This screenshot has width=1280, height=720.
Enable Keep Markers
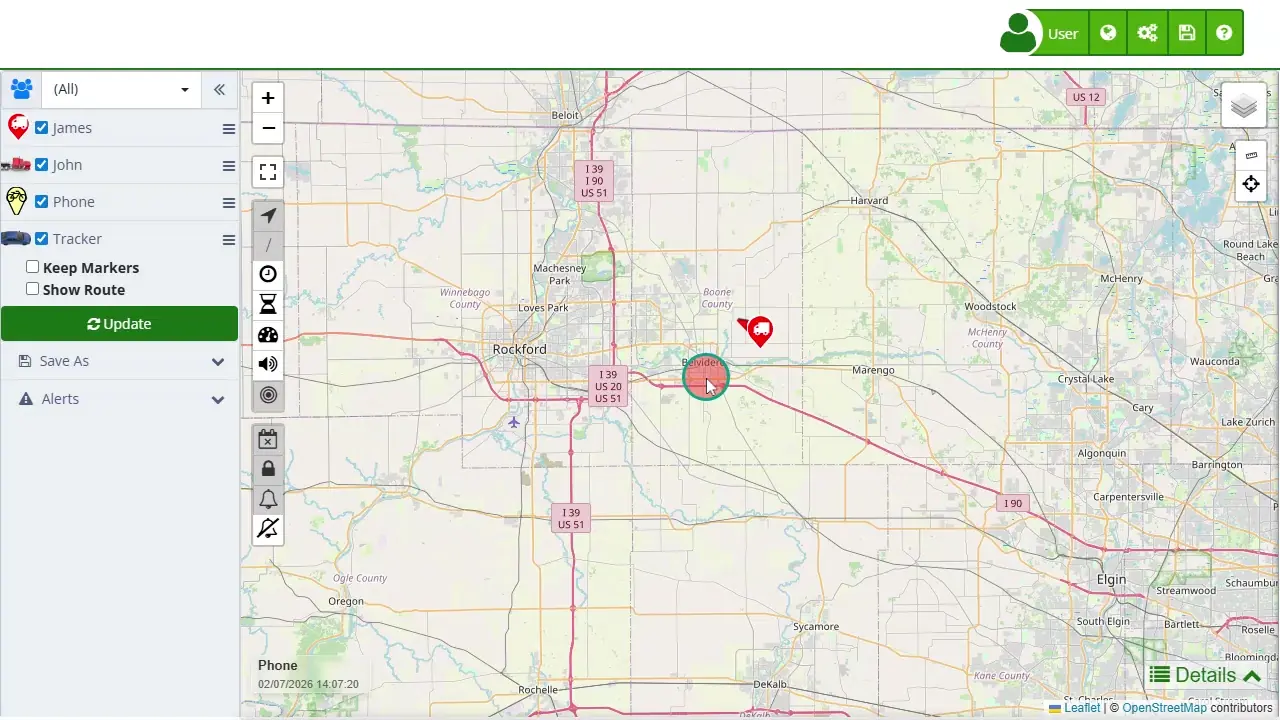[x=33, y=267]
